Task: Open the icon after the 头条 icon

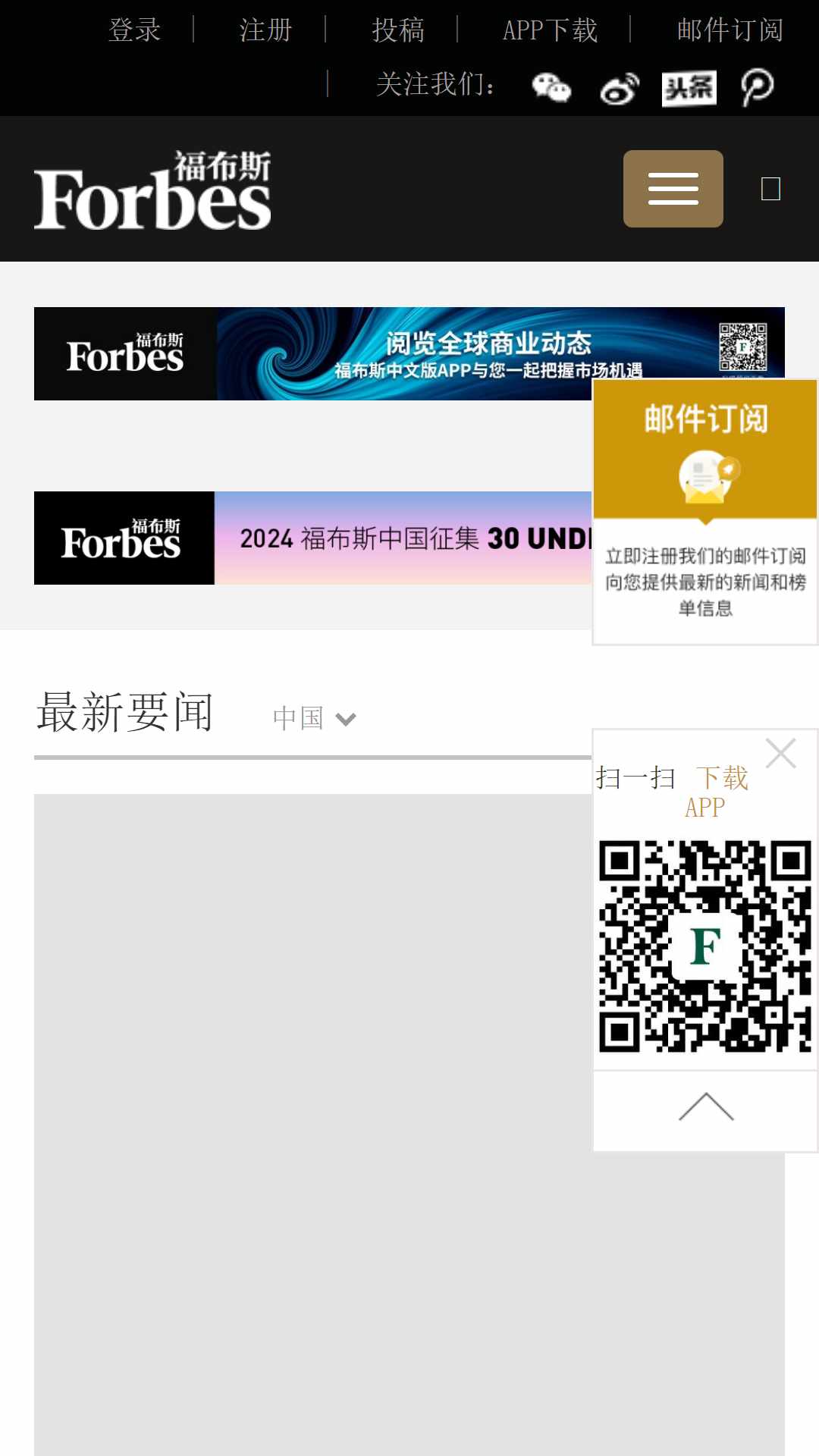Action: point(757,87)
